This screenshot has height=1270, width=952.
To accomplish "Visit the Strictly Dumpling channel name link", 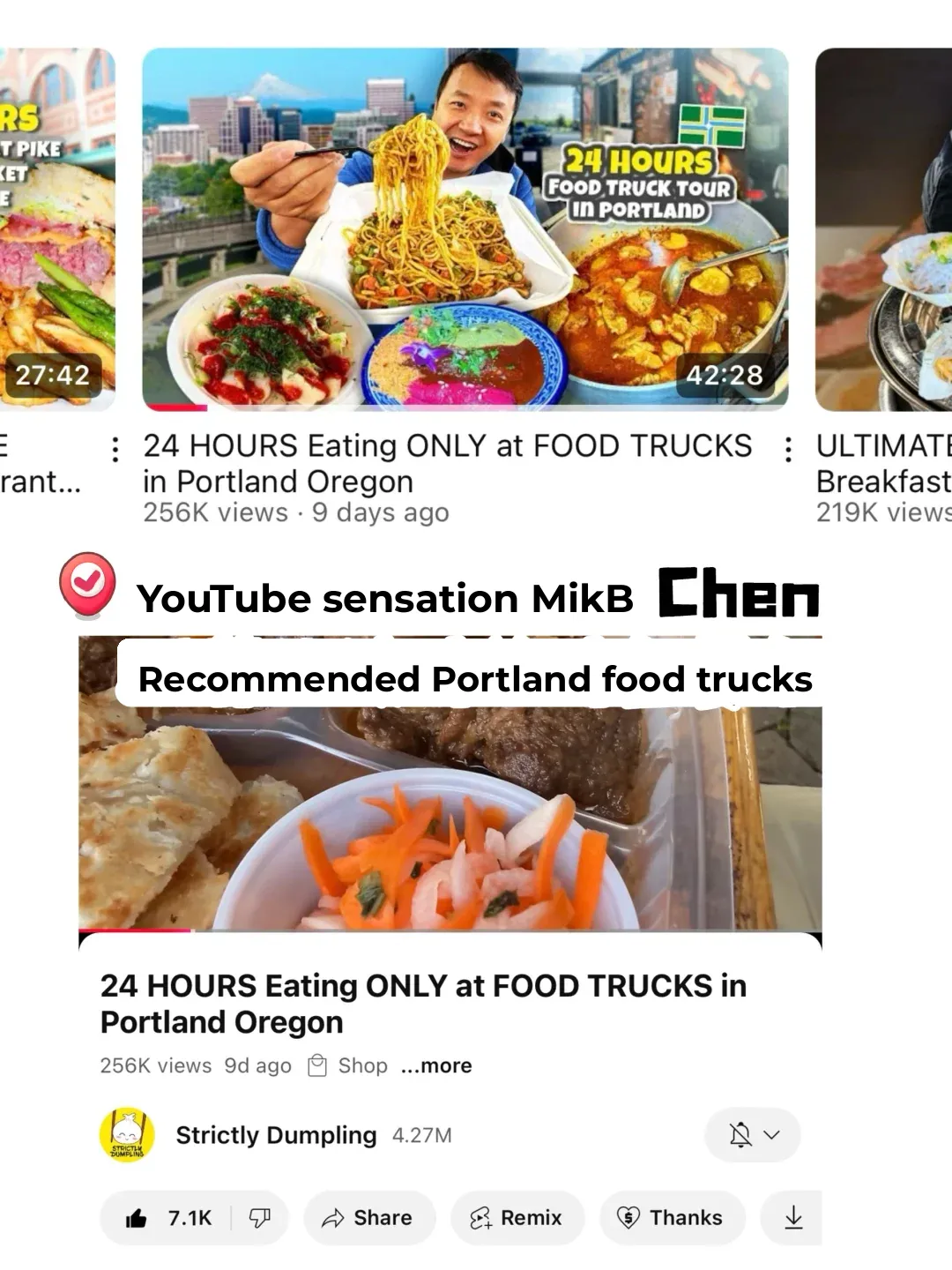I will pos(274,1135).
